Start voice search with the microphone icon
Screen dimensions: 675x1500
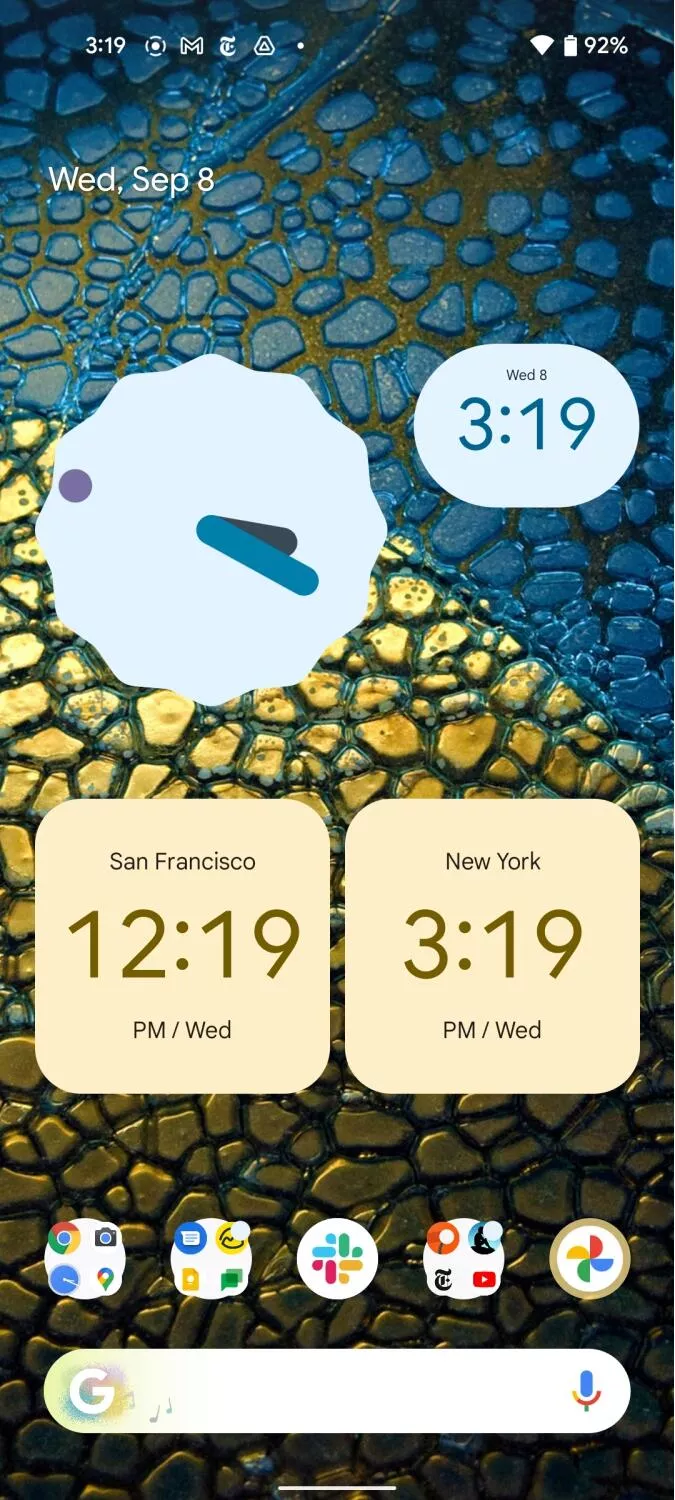click(587, 1391)
